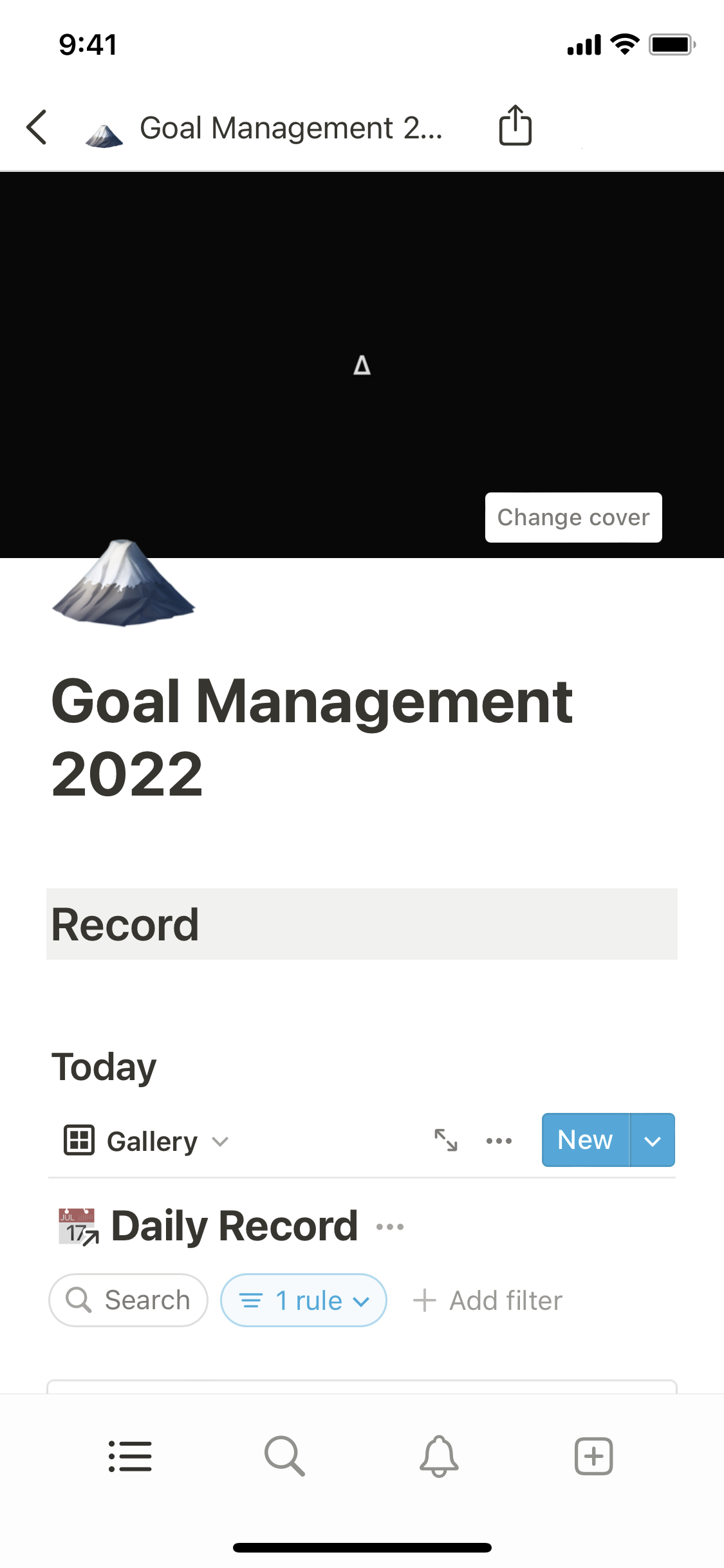
Task: Share this page
Action: 515,126
